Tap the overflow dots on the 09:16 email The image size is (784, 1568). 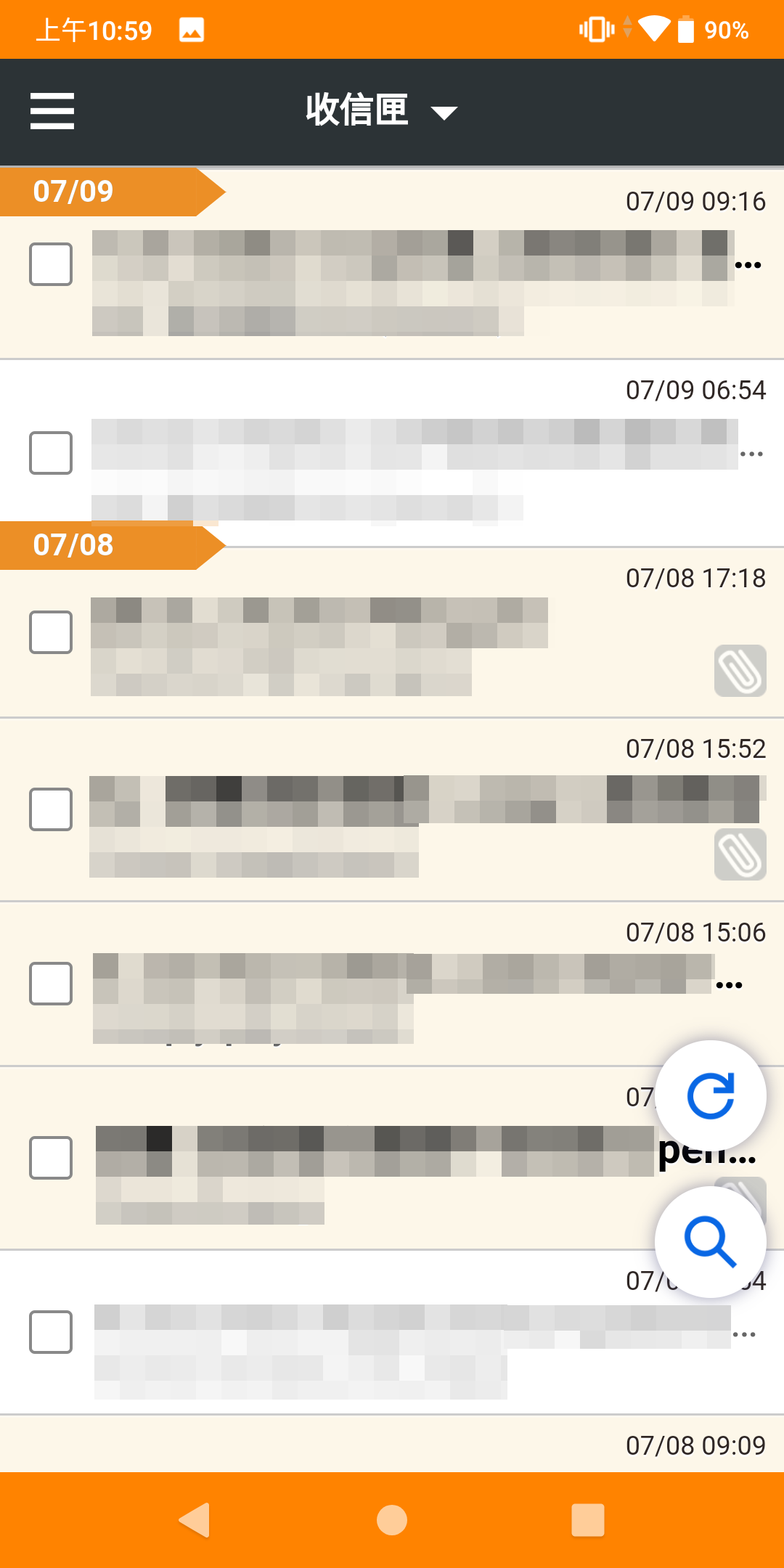(748, 264)
